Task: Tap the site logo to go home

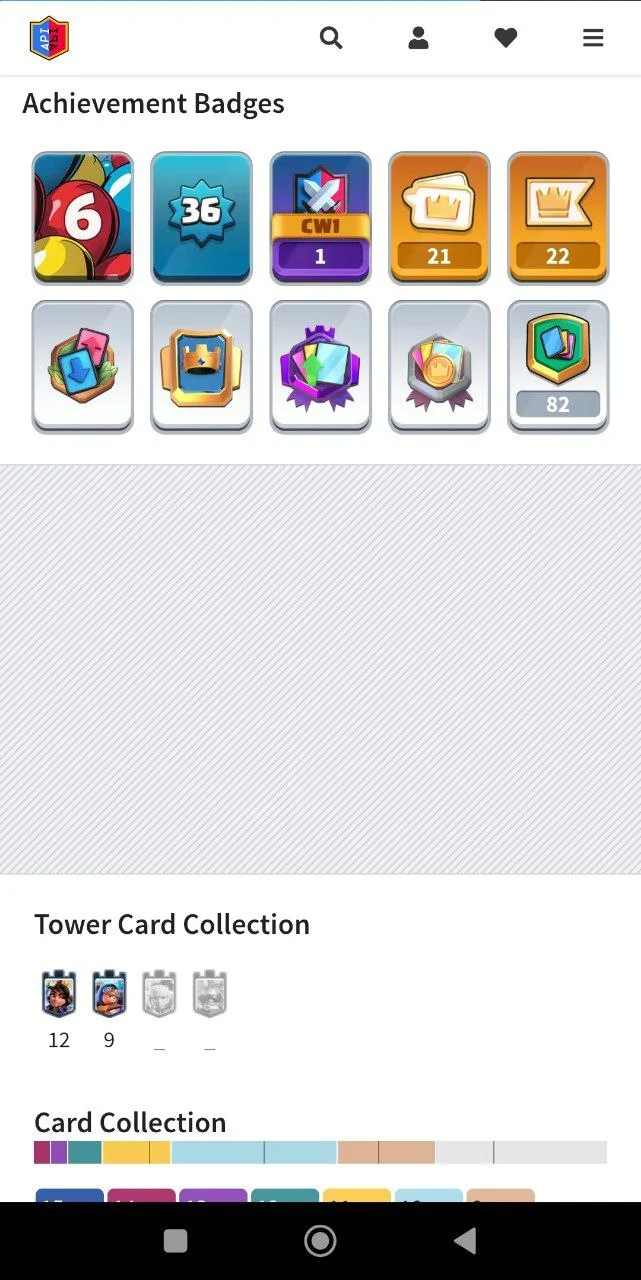Action: pyautogui.click(x=49, y=38)
